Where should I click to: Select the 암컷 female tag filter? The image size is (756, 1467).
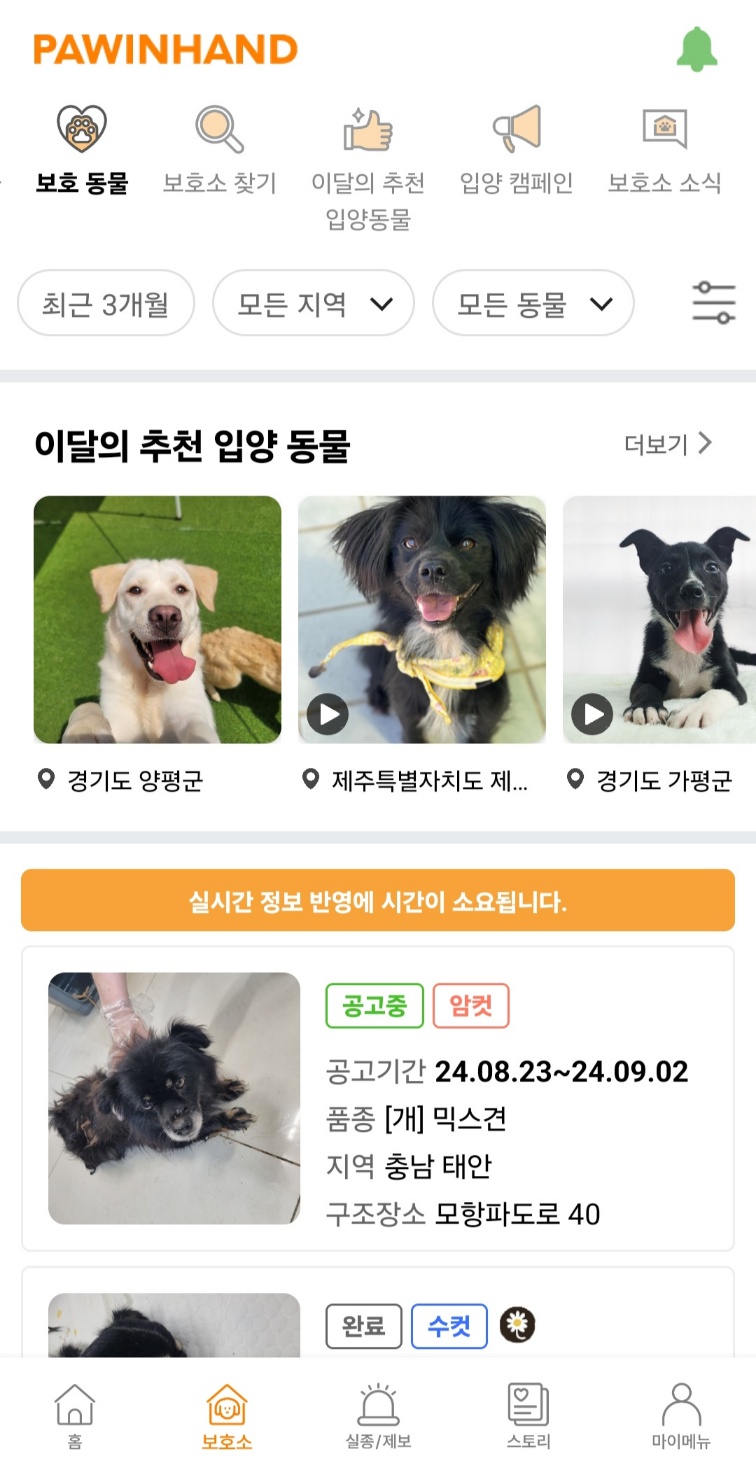point(471,1006)
